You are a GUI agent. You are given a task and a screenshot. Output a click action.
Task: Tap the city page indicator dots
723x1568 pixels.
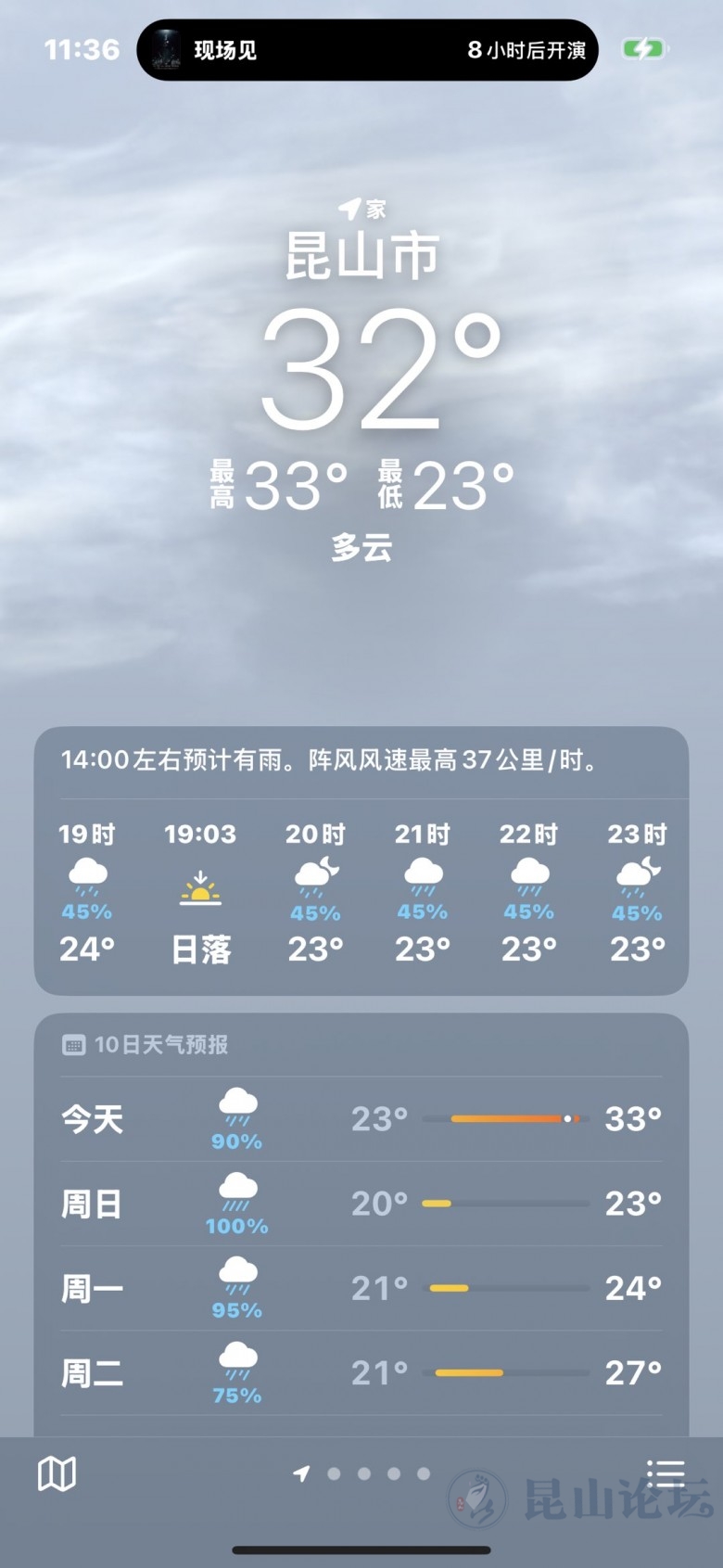(x=362, y=1473)
